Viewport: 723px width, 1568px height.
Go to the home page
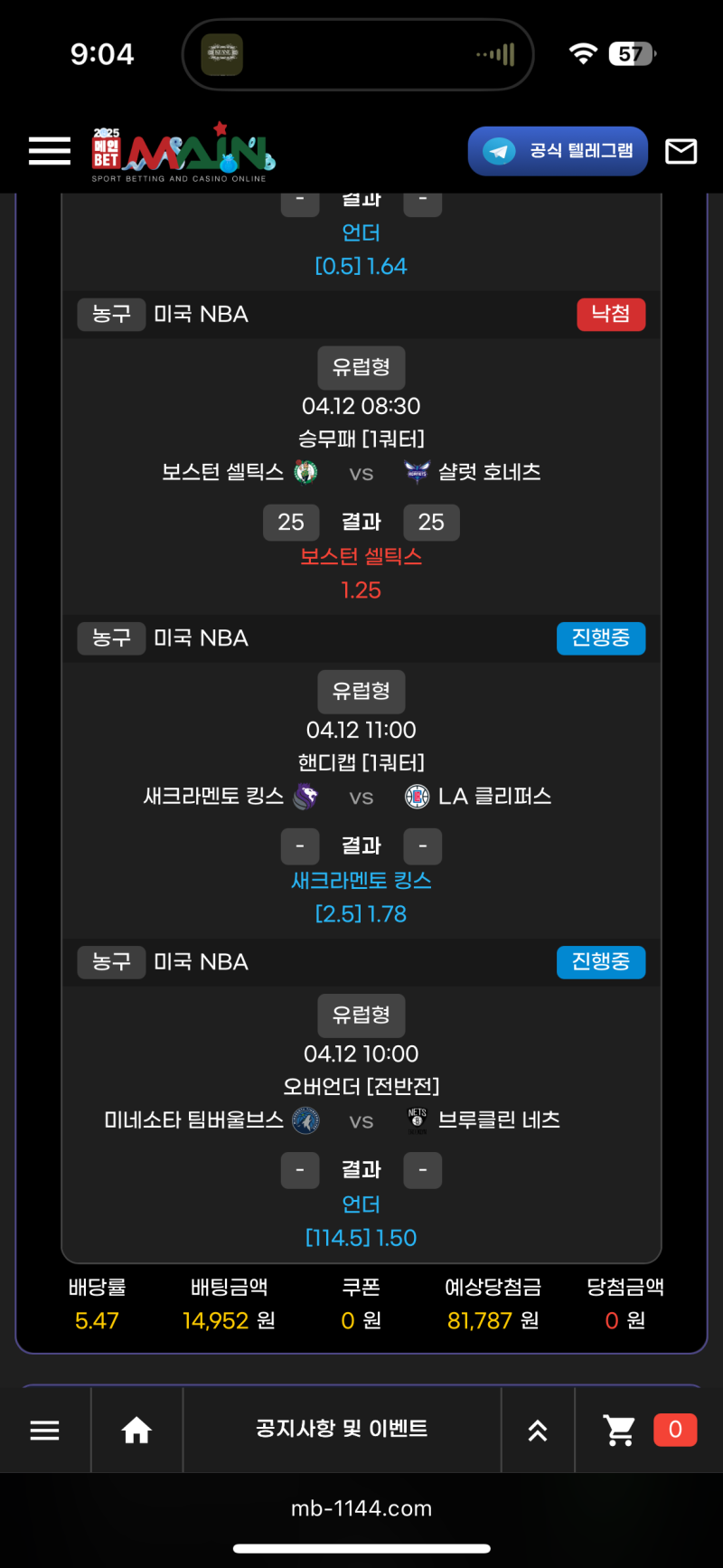coord(136,1430)
